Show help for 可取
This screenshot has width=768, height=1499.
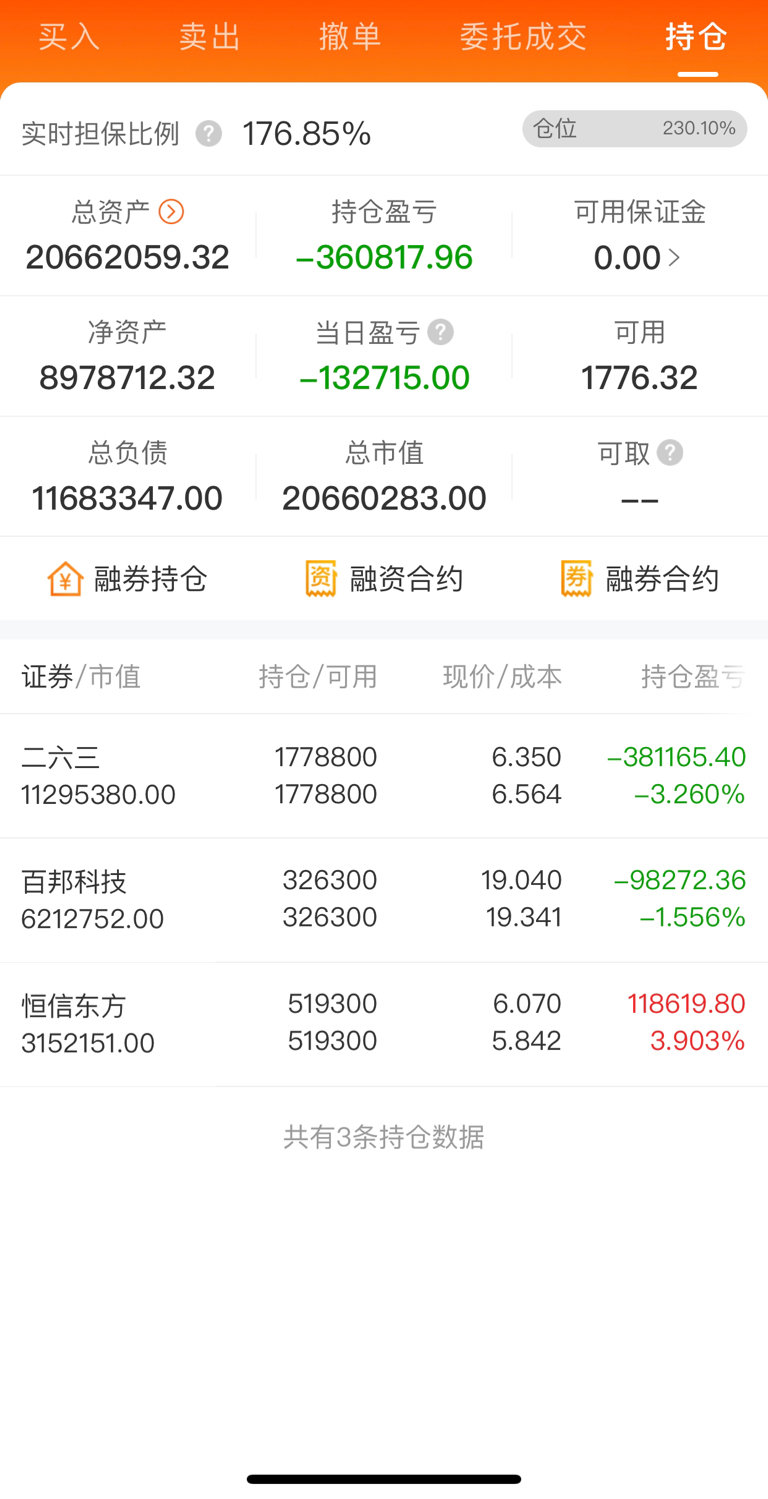click(x=670, y=453)
